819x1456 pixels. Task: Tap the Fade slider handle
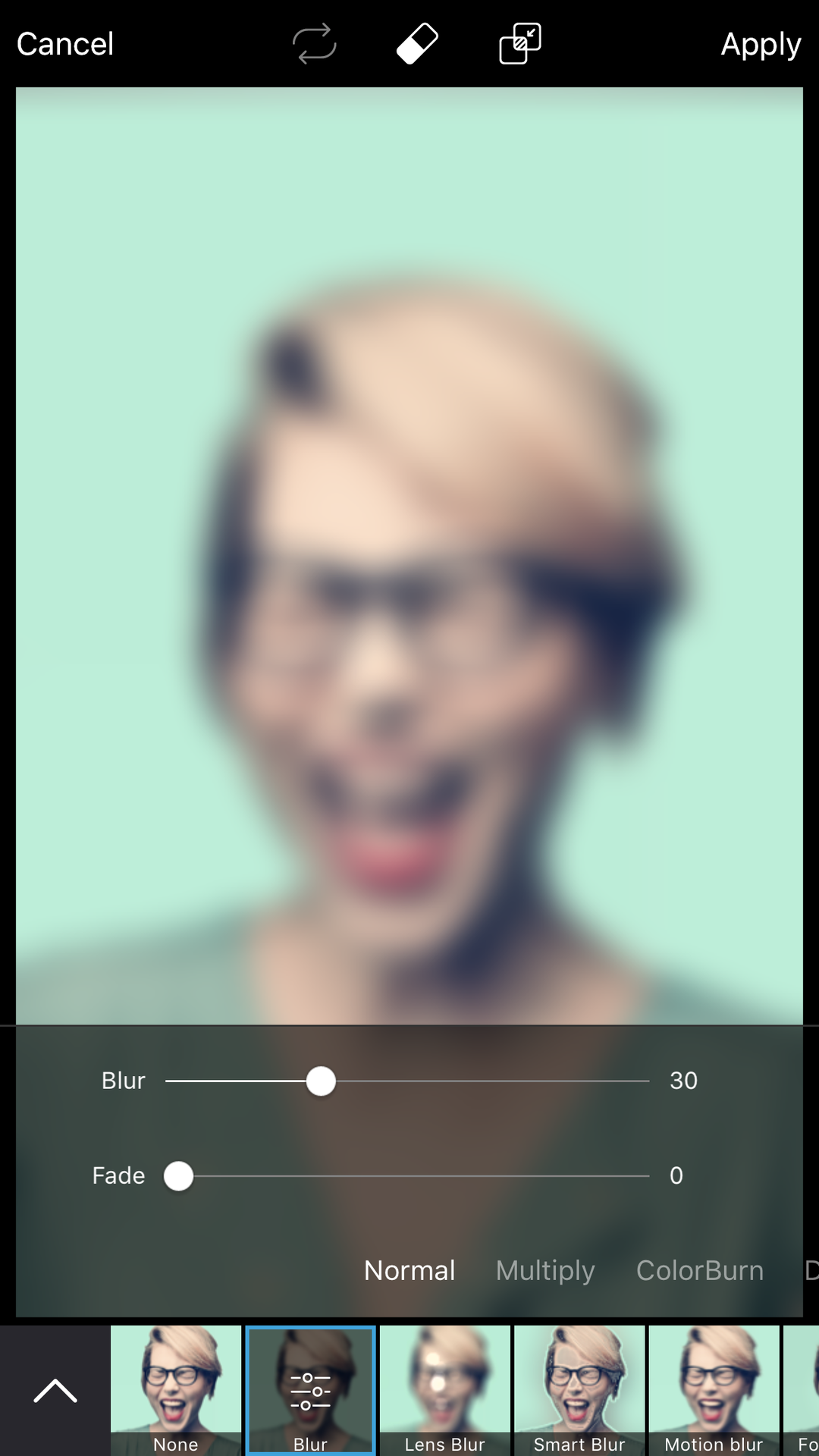tap(179, 1176)
